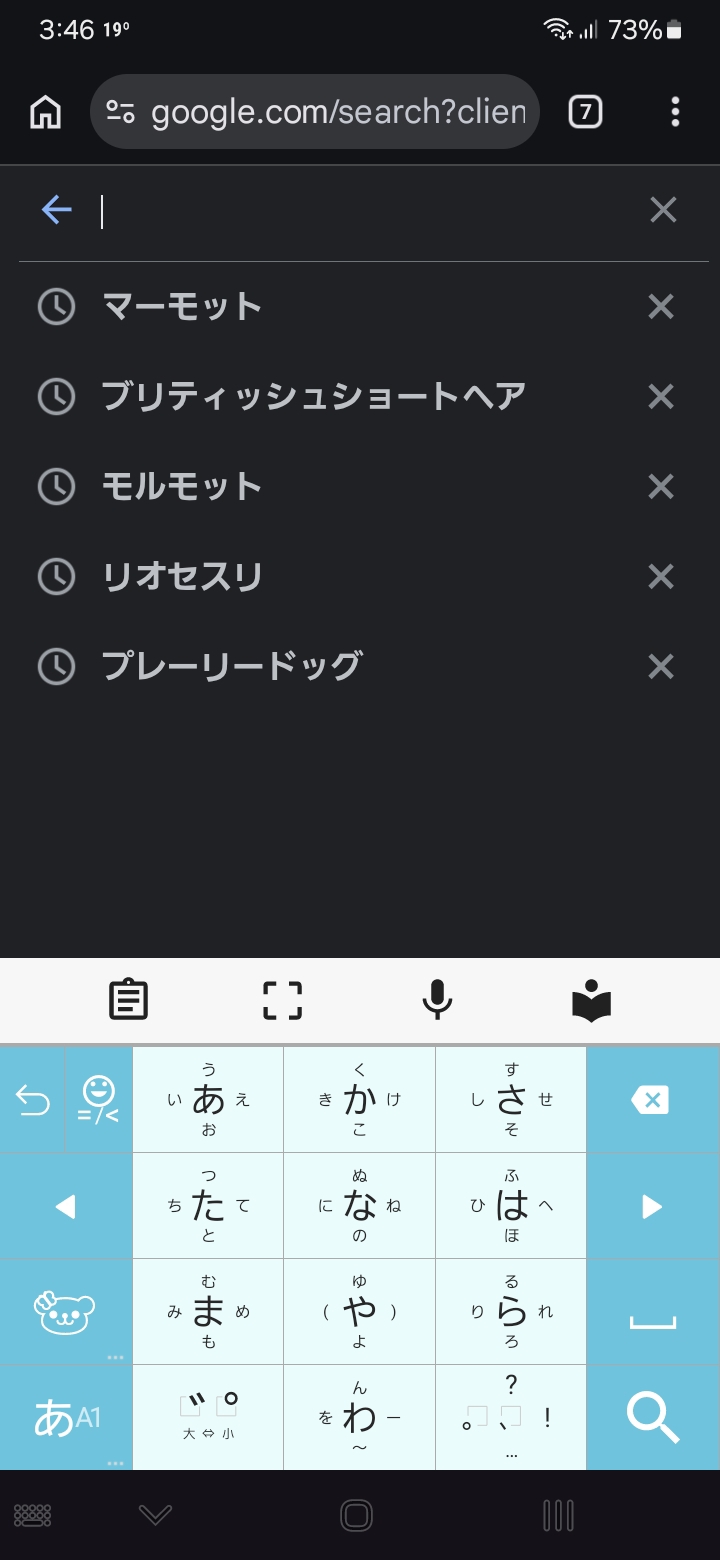The width and height of the screenshot is (720, 1560).
Task: Select the プレーリードッグ recent search
Action: click(x=231, y=667)
